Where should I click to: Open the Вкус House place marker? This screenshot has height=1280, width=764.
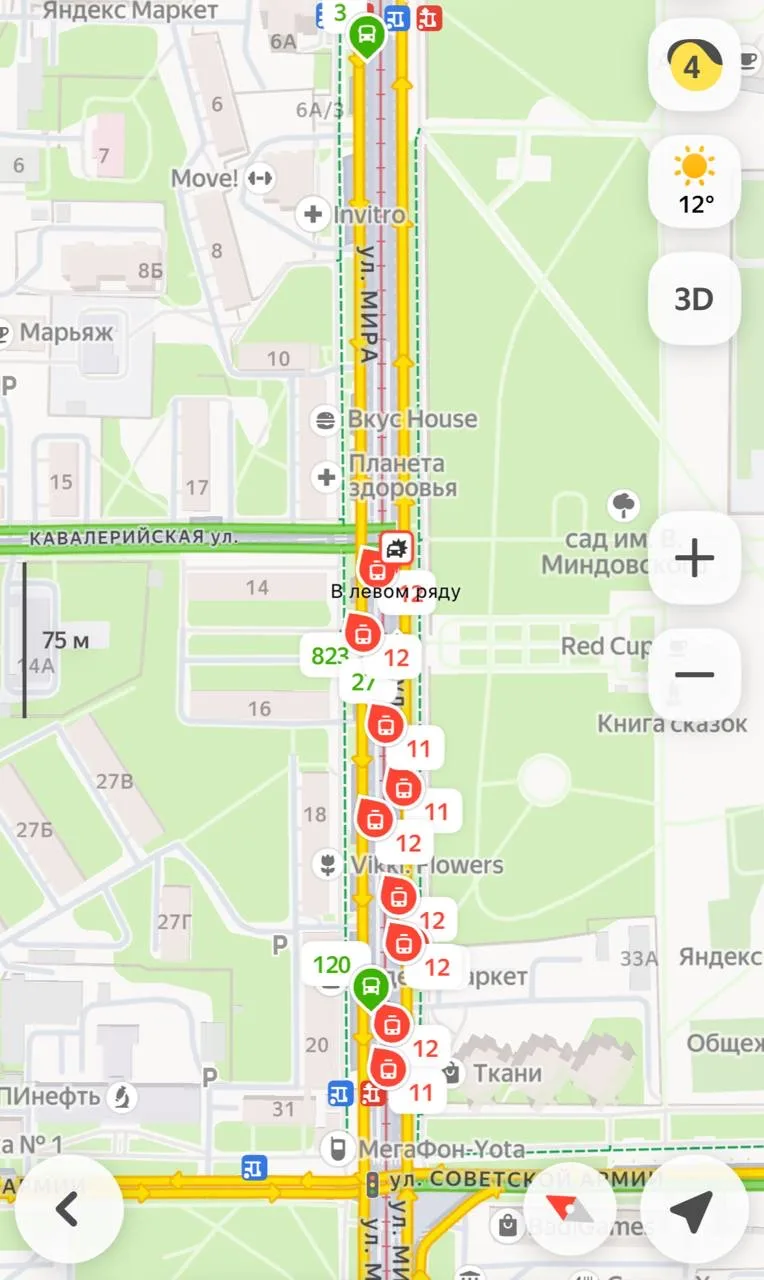(325, 420)
